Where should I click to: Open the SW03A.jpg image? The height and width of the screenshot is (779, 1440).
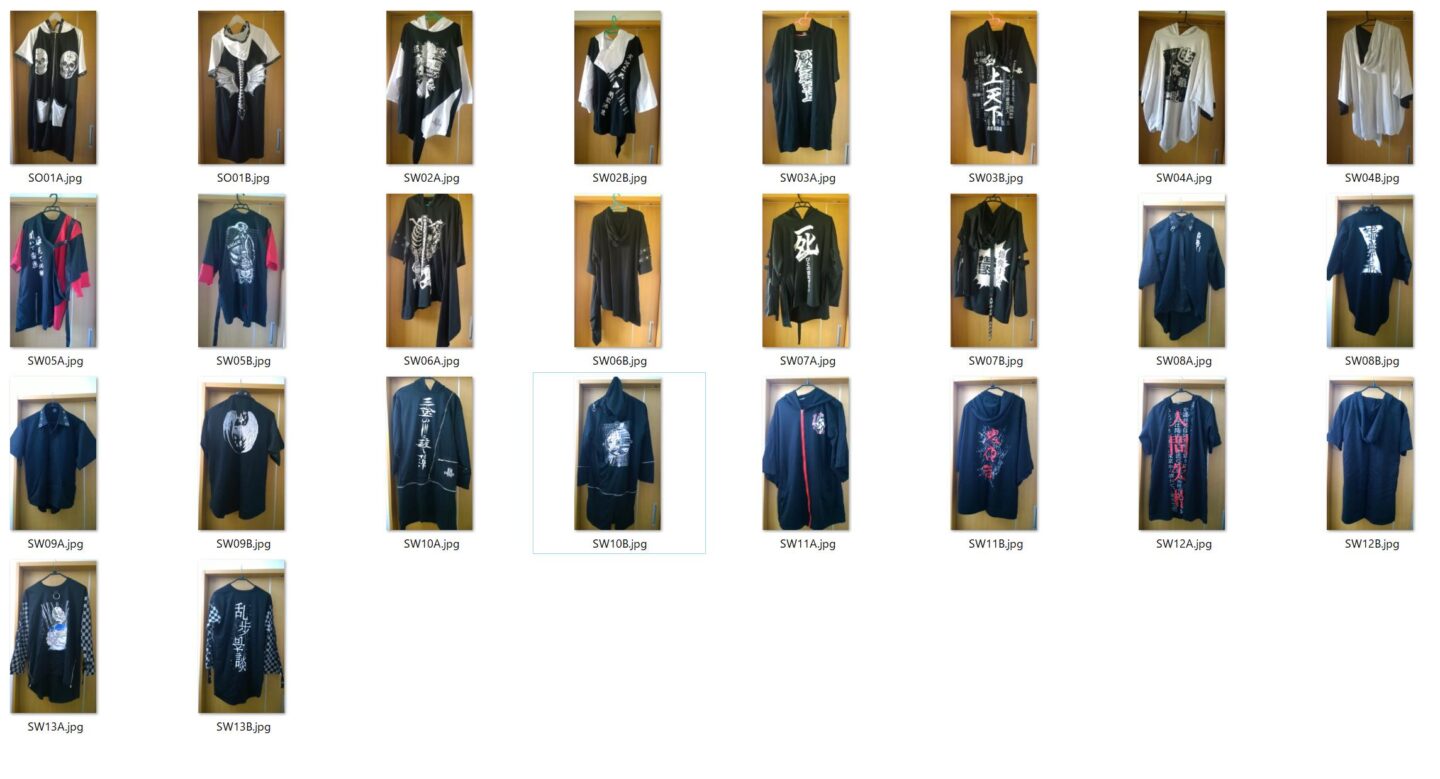click(805, 88)
